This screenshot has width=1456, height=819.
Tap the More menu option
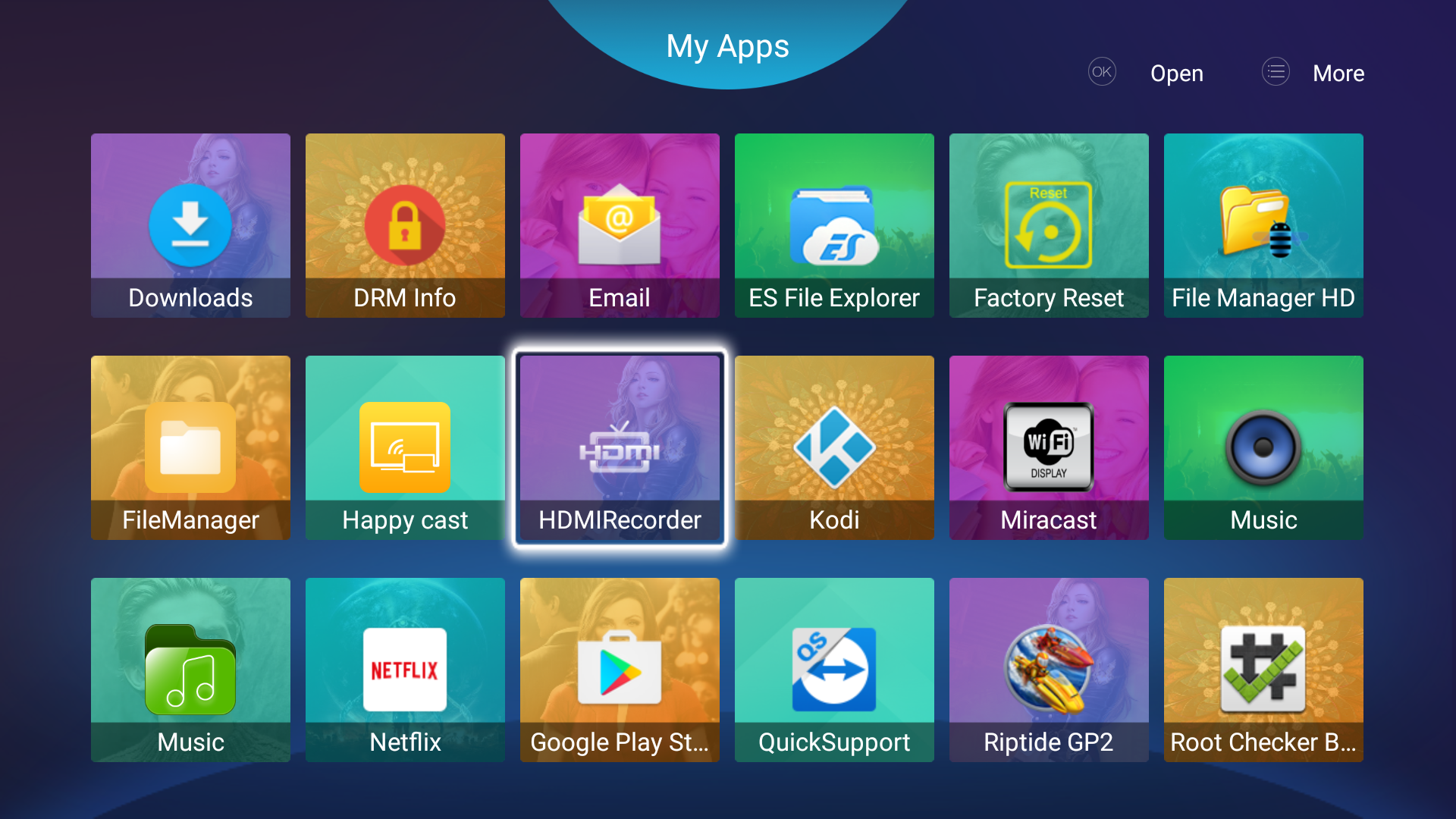click(1338, 73)
